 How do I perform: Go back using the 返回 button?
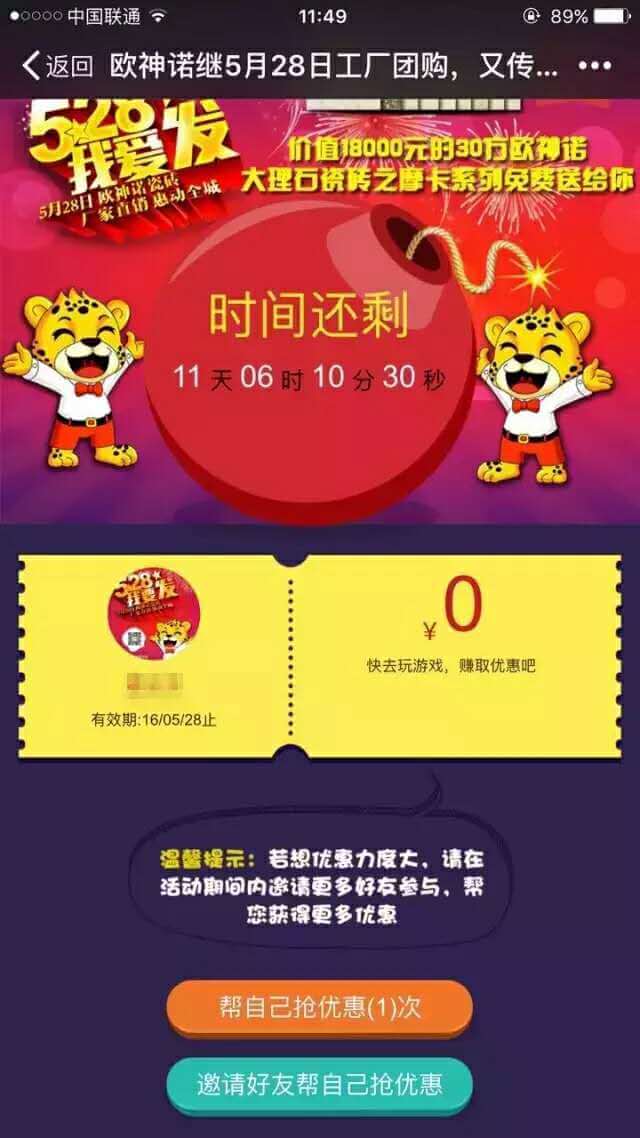57,66
